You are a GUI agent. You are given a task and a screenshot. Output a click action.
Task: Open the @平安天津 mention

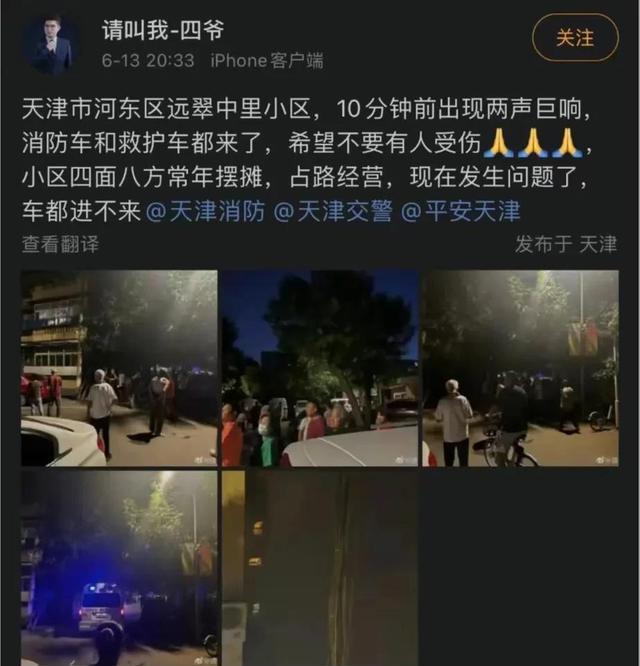(x=461, y=212)
